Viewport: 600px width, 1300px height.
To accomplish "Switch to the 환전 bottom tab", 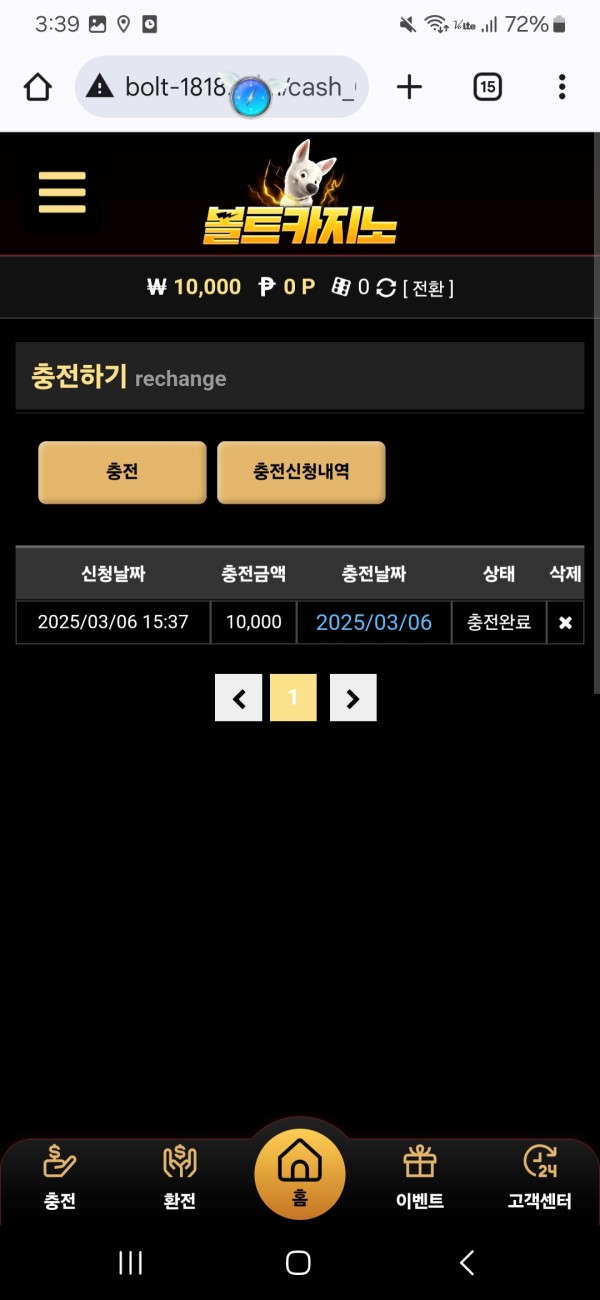I will pyautogui.click(x=180, y=1178).
